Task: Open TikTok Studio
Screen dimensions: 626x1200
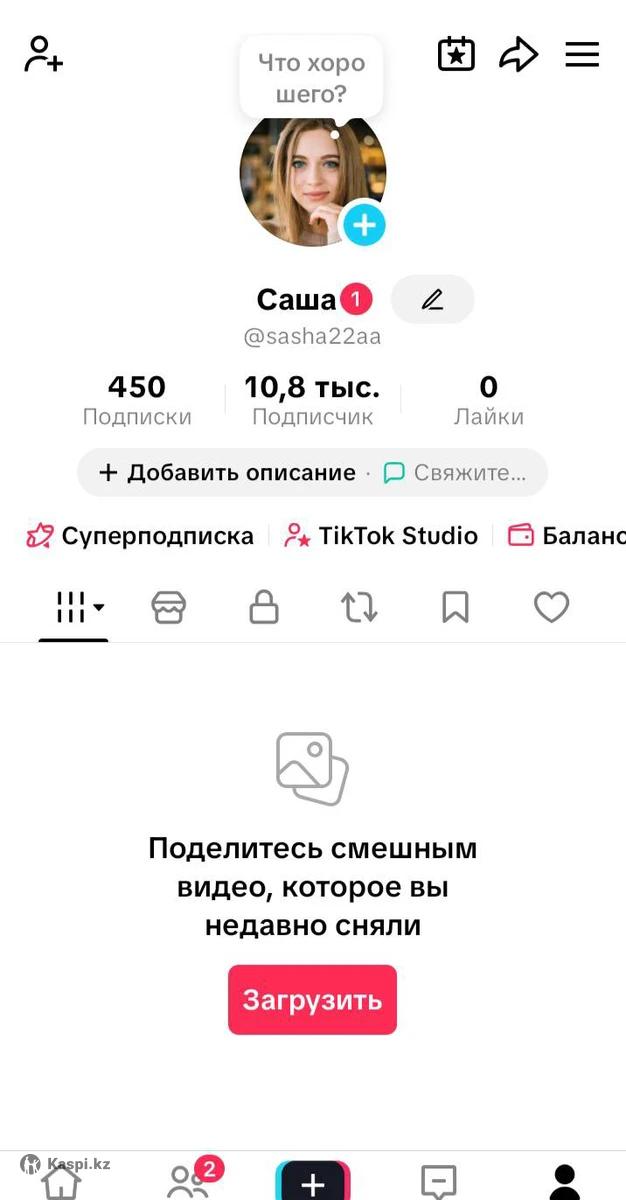Action: (x=382, y=536)
